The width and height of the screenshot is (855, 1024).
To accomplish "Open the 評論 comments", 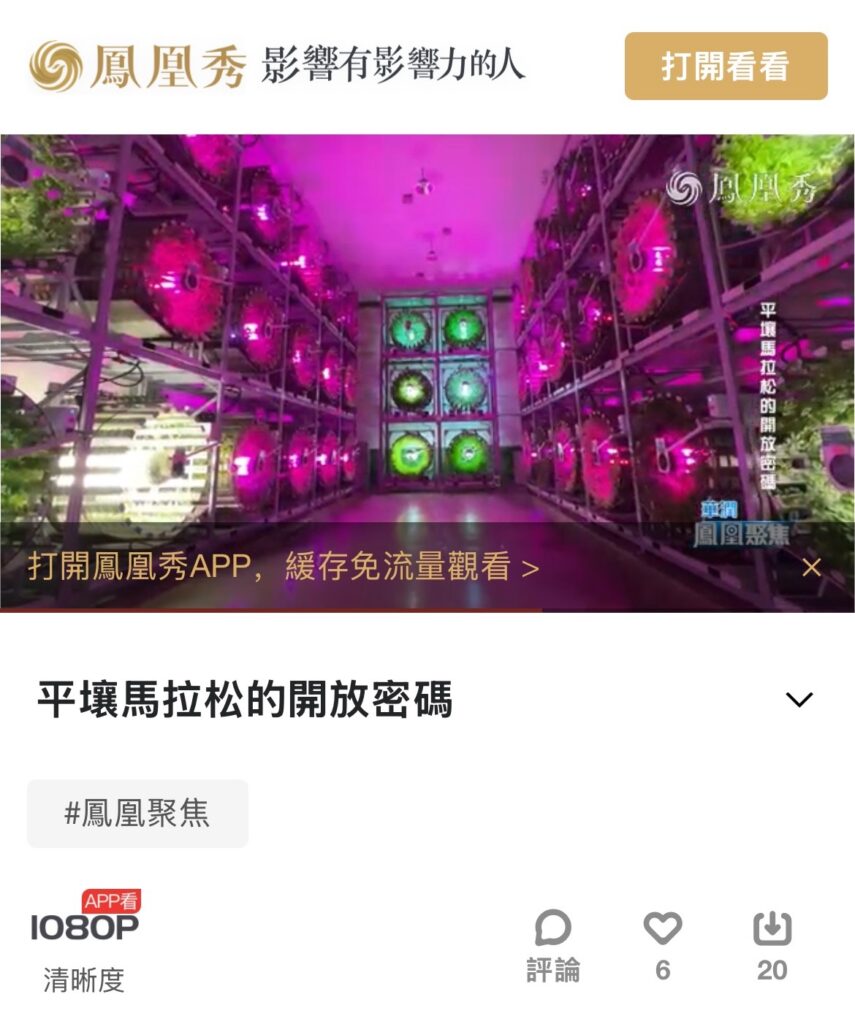I will pos(553,945).
